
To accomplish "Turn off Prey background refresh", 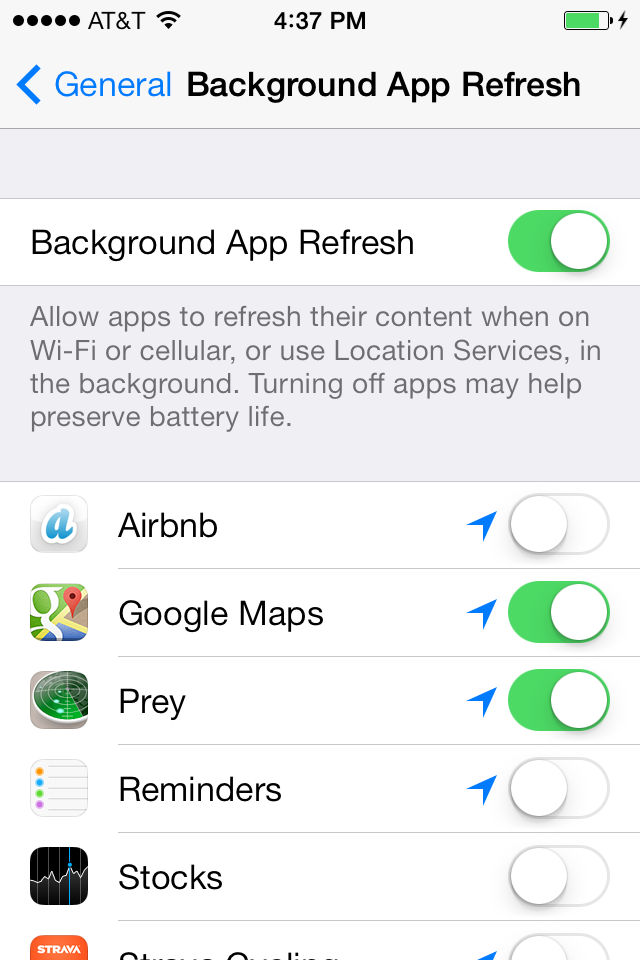I will coord(558,701).
